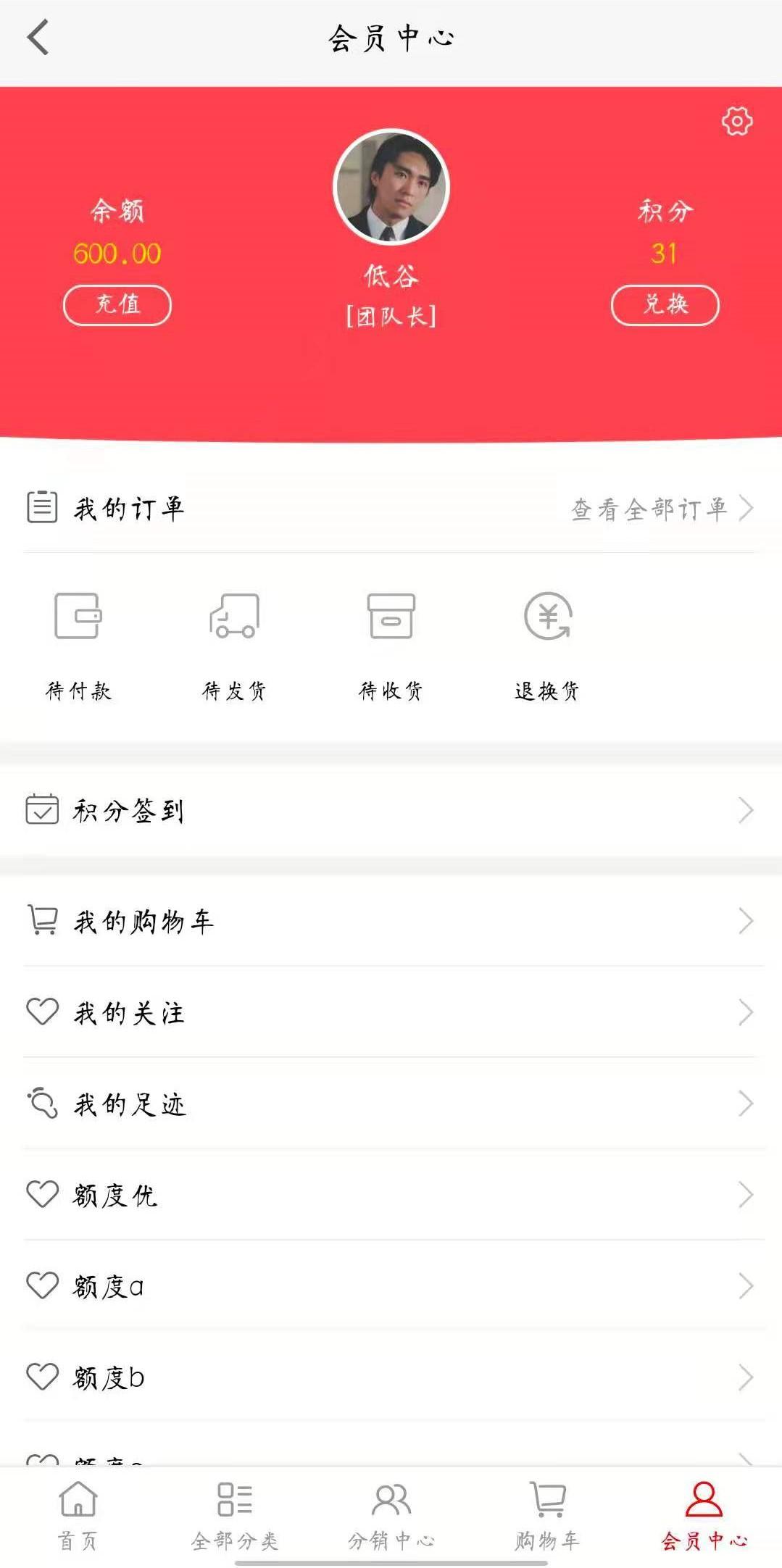Open the 我的购物车 row
782x1568 pixels.
(391, 921)
